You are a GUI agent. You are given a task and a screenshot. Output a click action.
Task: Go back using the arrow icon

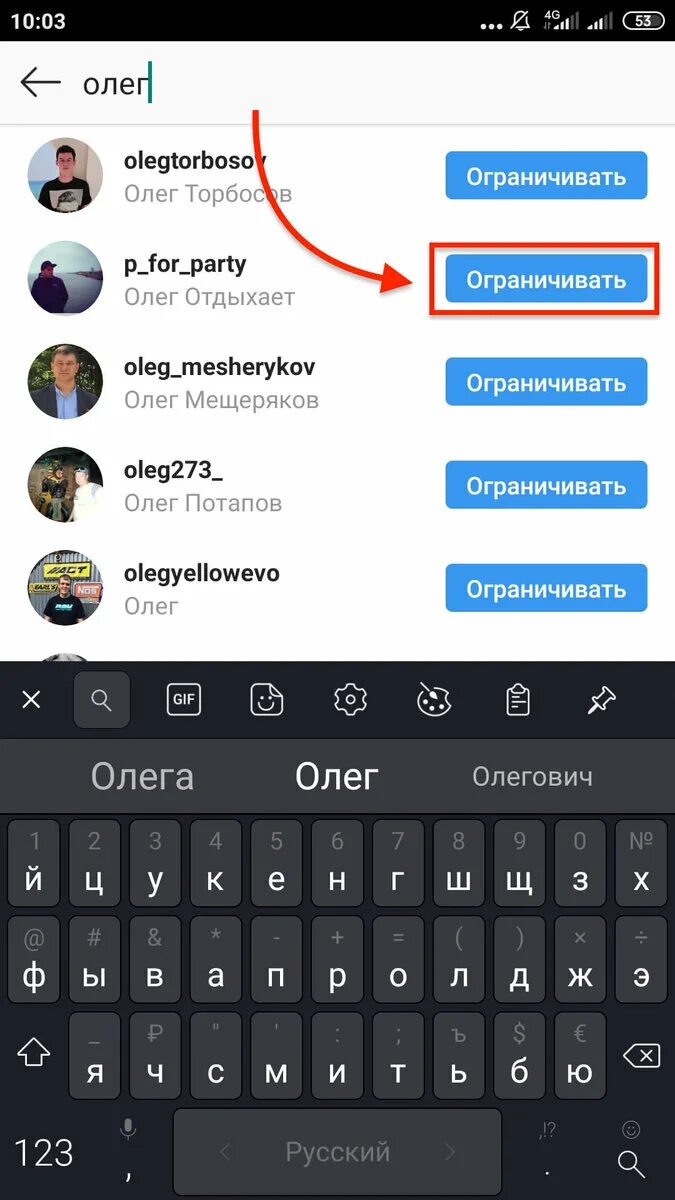click(x=41, y=83)
